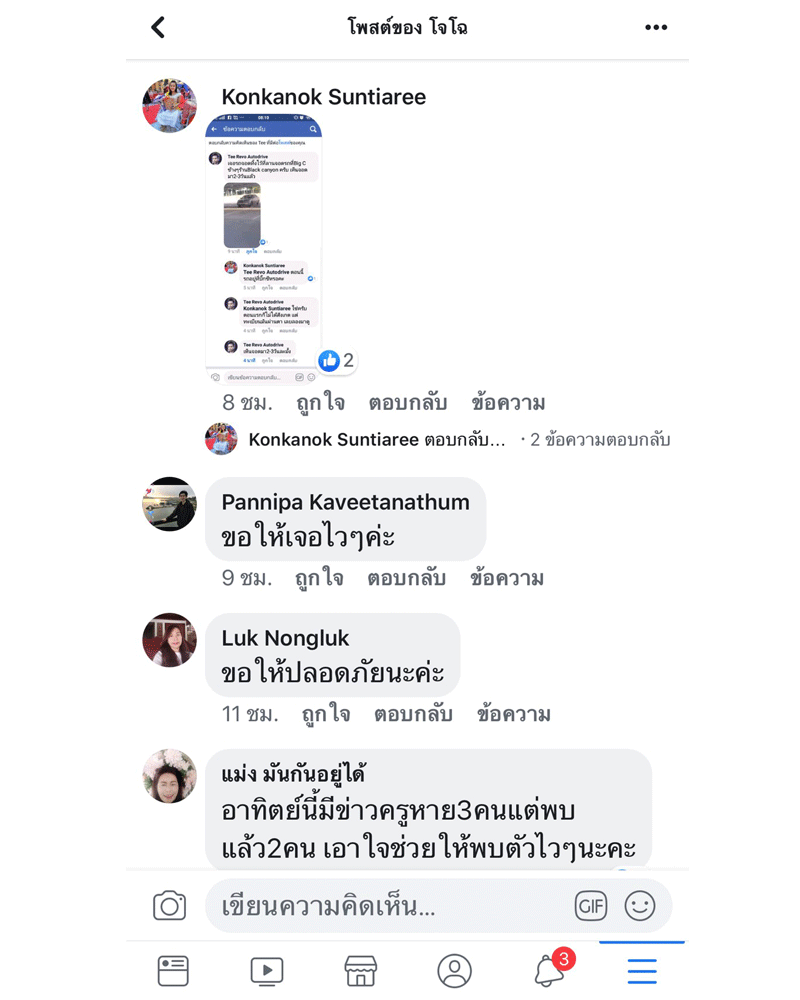
Task: Reply to Luk Nongluk's comment
Action: click(413, 714)
